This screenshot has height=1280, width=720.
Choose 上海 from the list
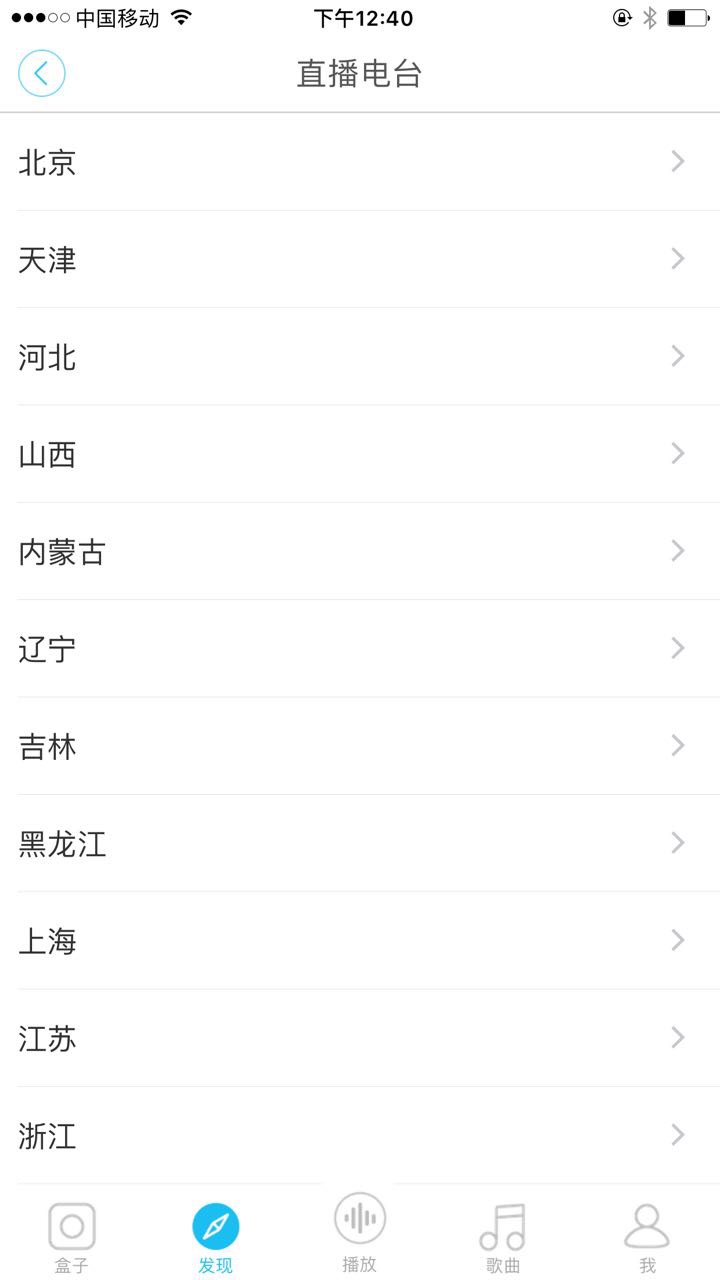click(x=360, y=941)
